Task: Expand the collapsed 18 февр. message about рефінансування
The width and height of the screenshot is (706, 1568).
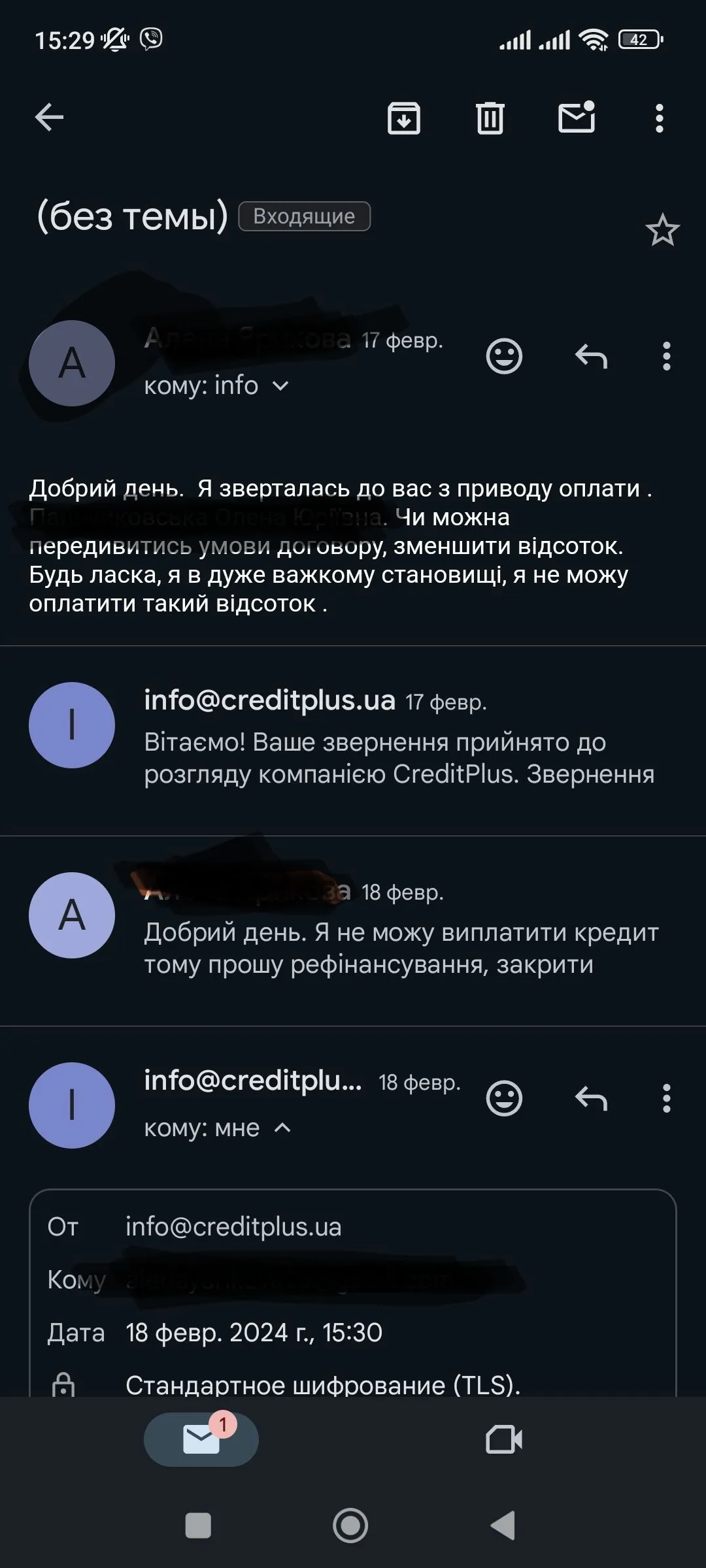Action: pyautogui.click(x=399, y=931)
